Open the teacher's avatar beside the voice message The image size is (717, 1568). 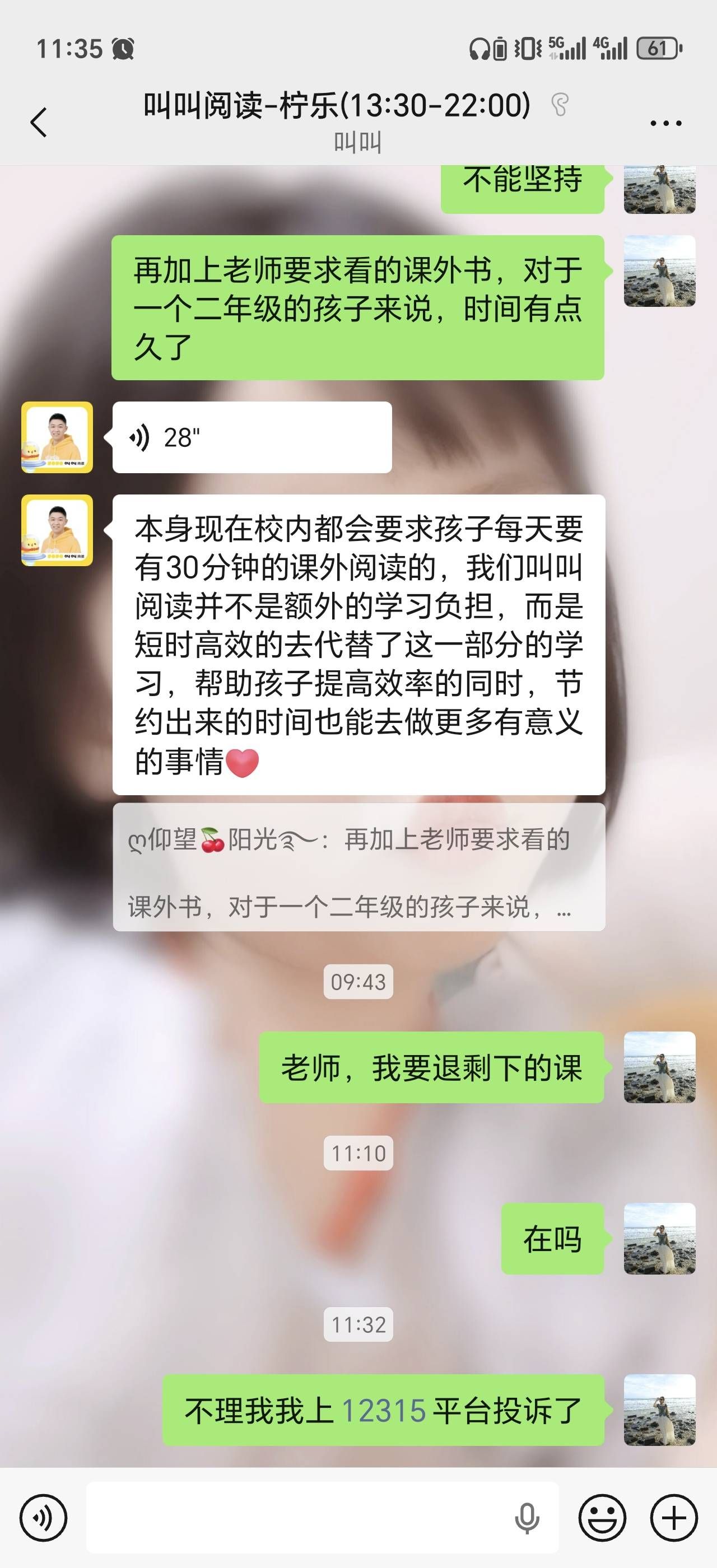tap(57, 437)
